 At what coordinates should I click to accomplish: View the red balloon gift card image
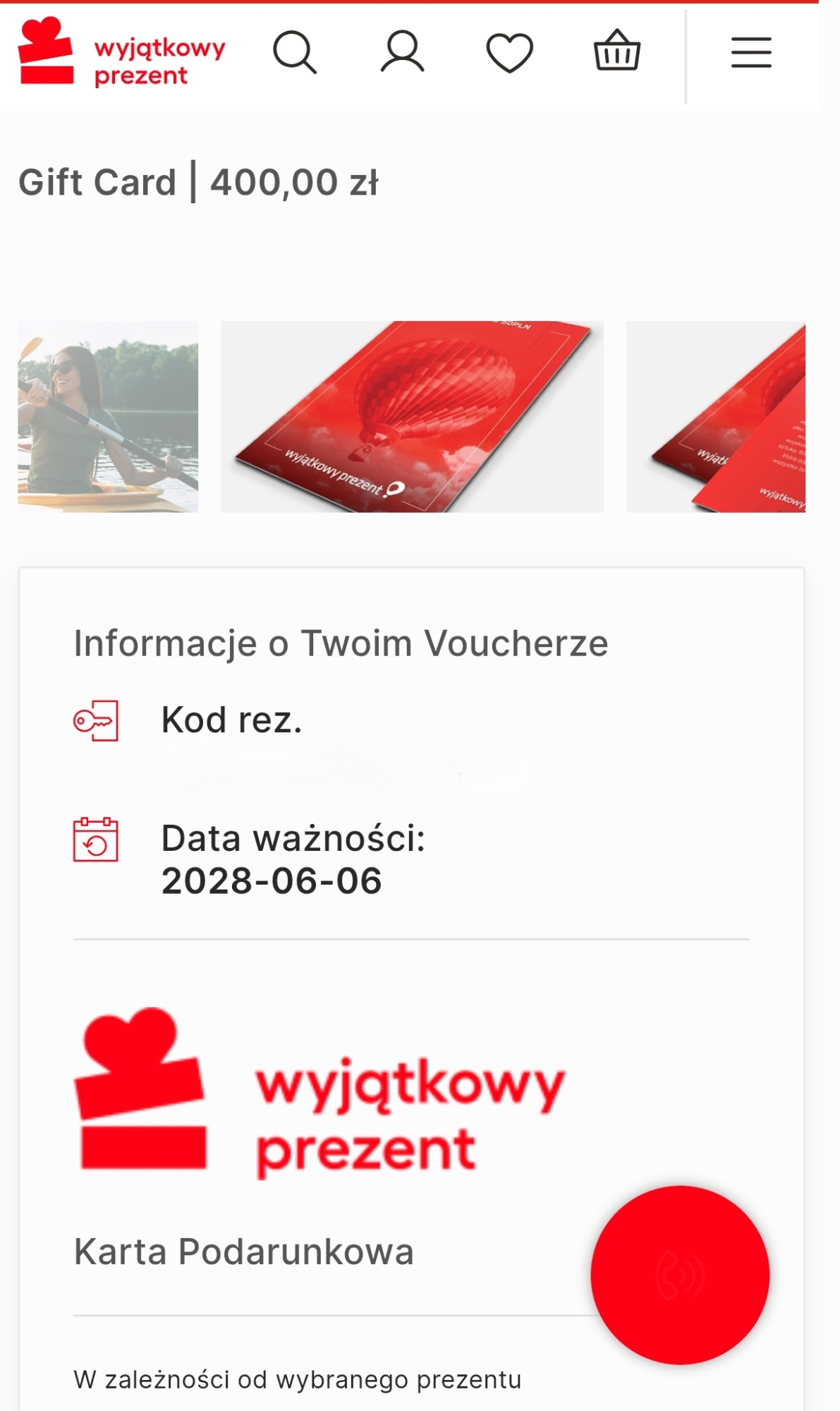pos(412,416)
